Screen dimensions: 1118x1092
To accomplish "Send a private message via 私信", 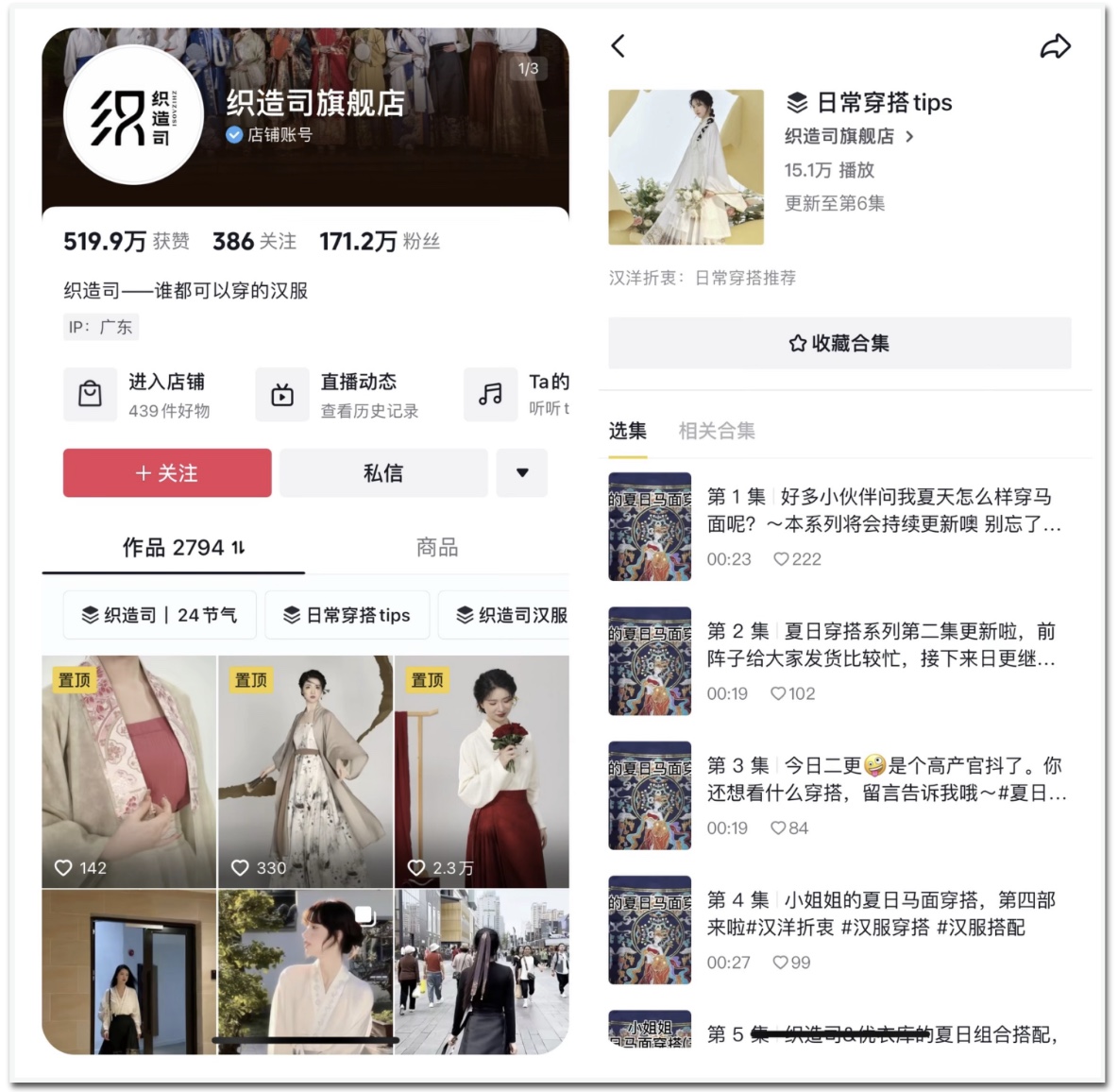I will tap(382, 472).
